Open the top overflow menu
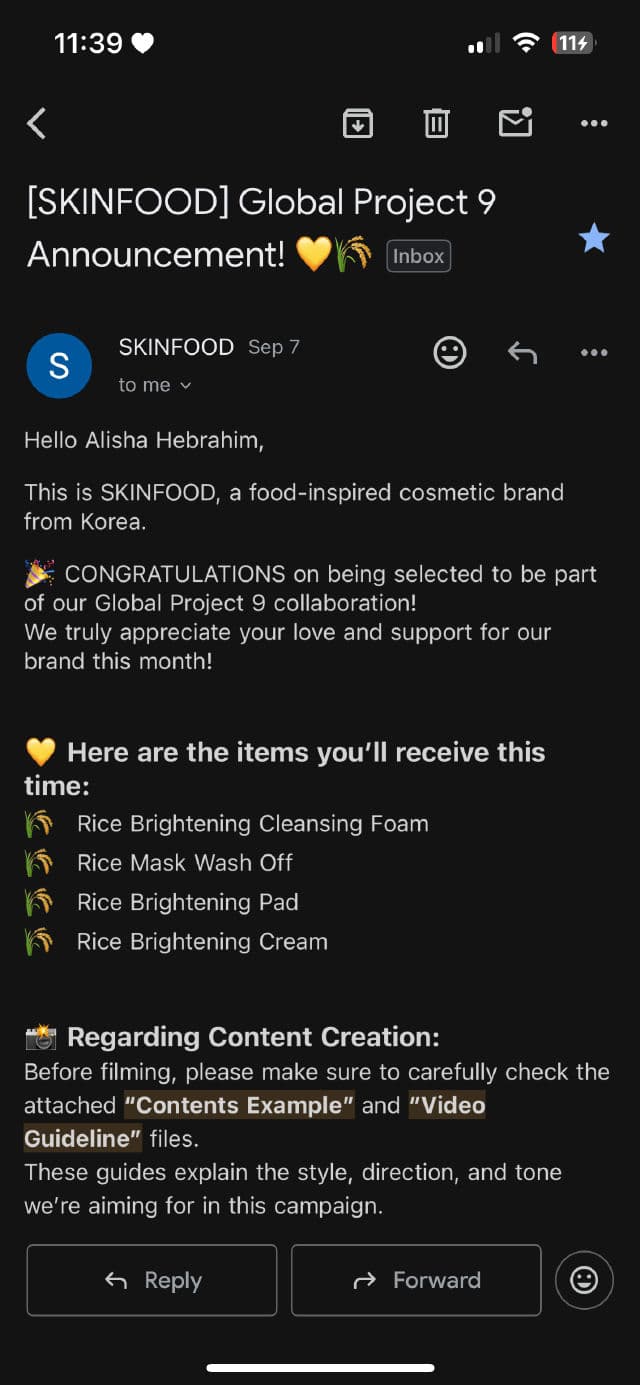Screen dimensions: 640x1385 pos(594,123)
